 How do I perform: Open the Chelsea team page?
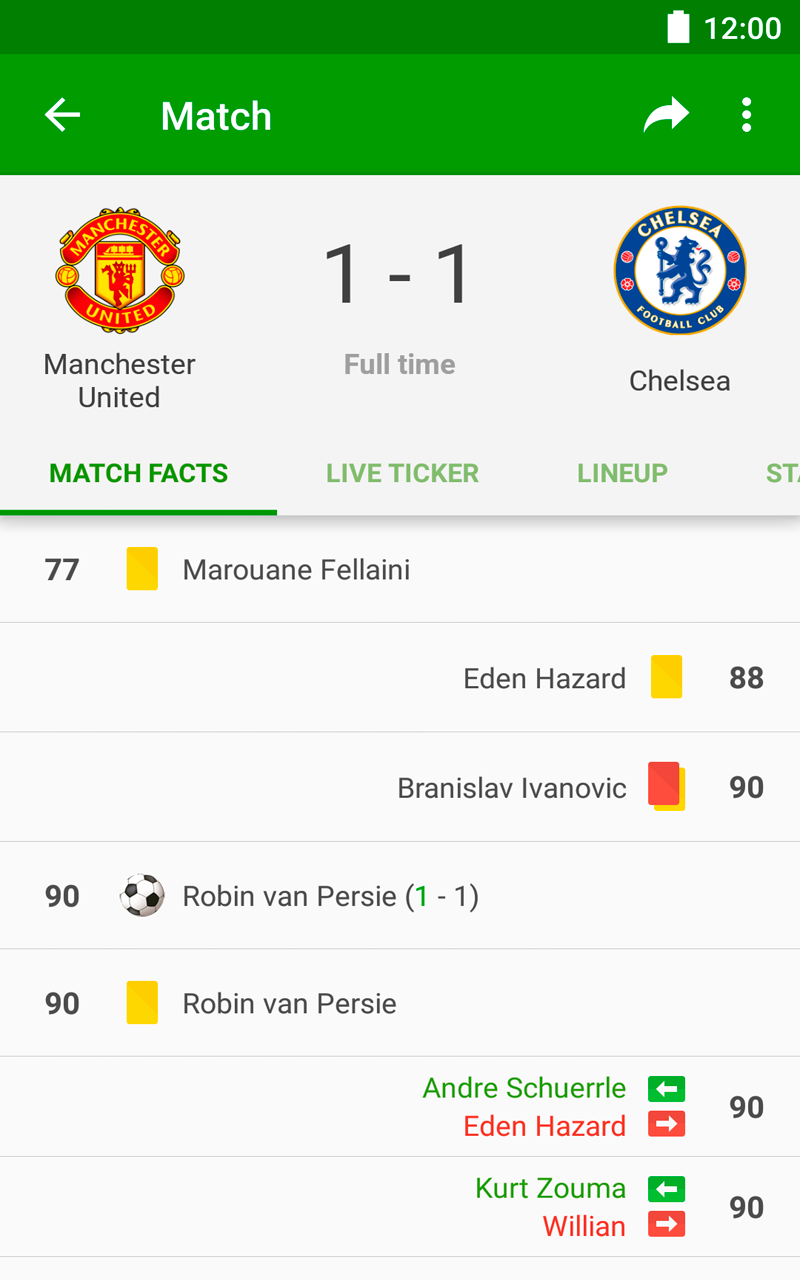680,300
